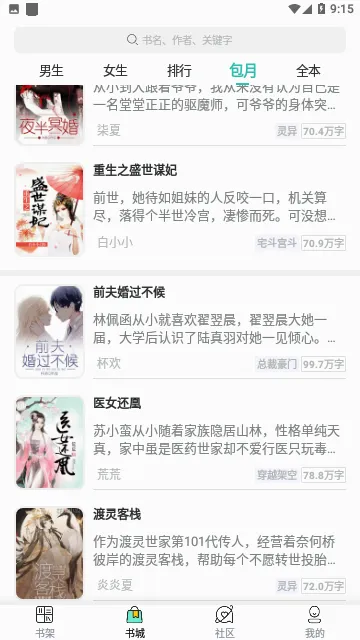The width and height of the screenshot is (360, 640).
Task: Open the book 夜半冥婚 by 柒夏
Action: (180, 115)
